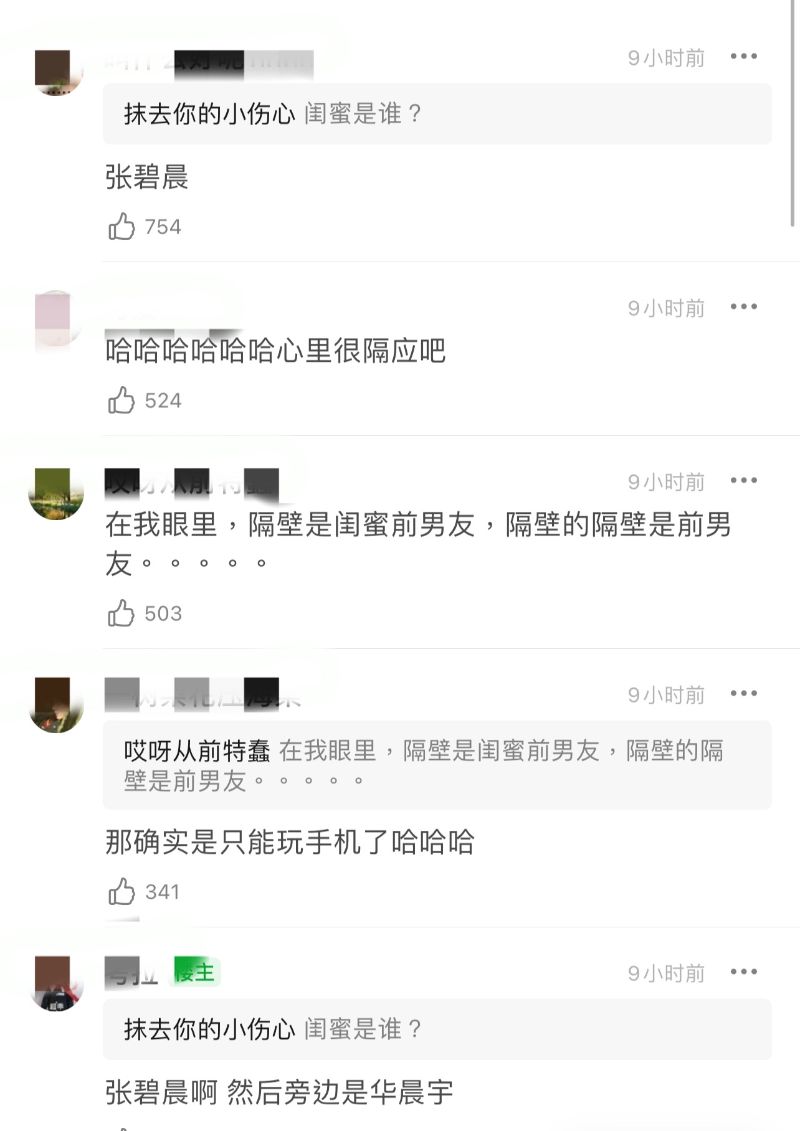Image resolution: width=800 pixels, height=1131 pixels.
Task: Open overflow menu on the 隔壁是闺蜜前男友 comment
Action: tap(743, 481)
